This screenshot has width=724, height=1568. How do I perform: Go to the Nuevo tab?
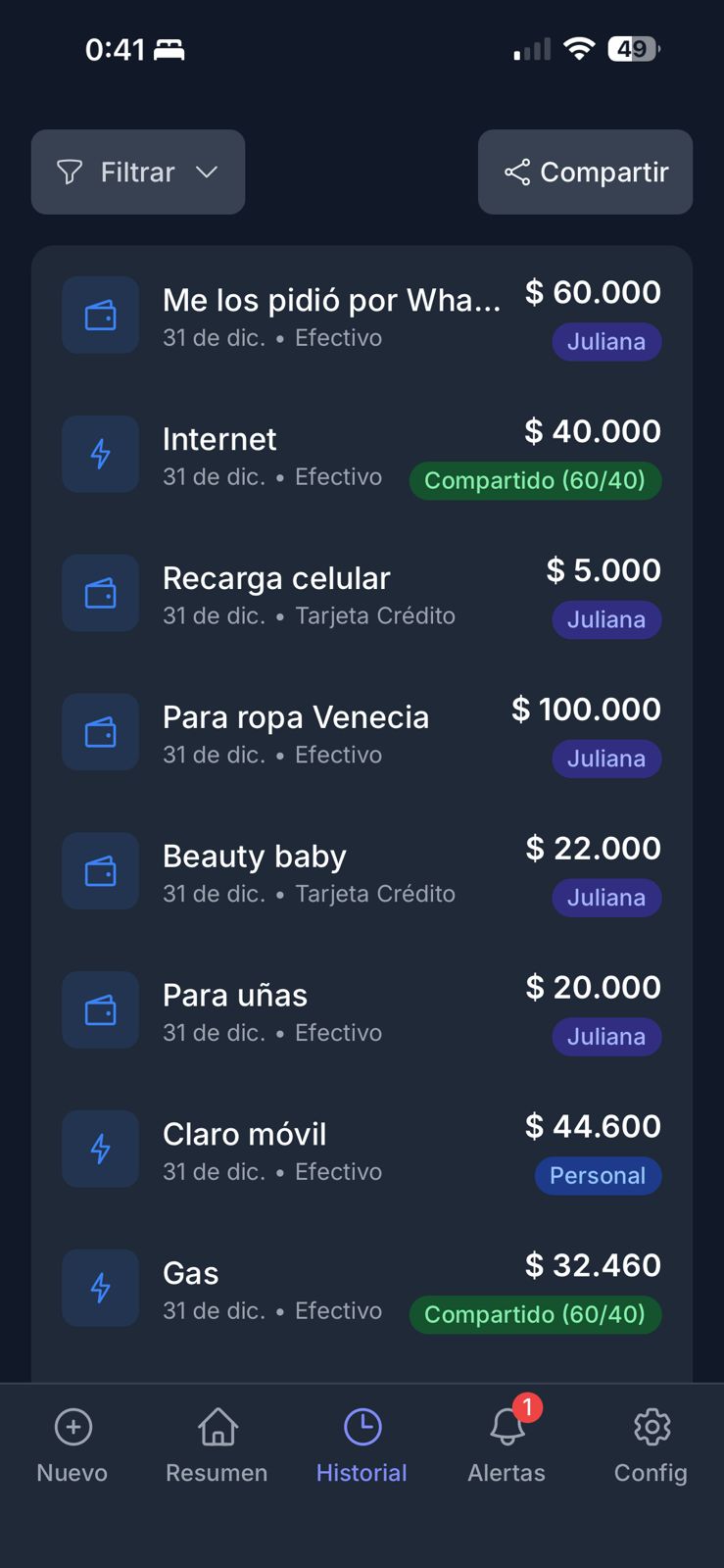click(72, 1446)
